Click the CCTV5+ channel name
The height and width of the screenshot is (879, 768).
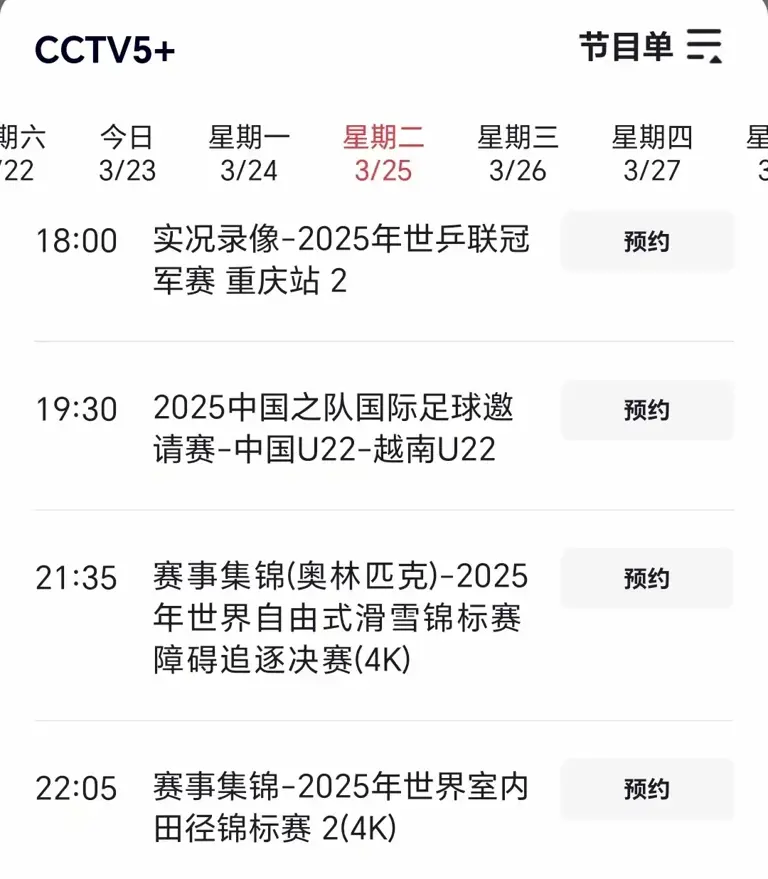[103, 45]
